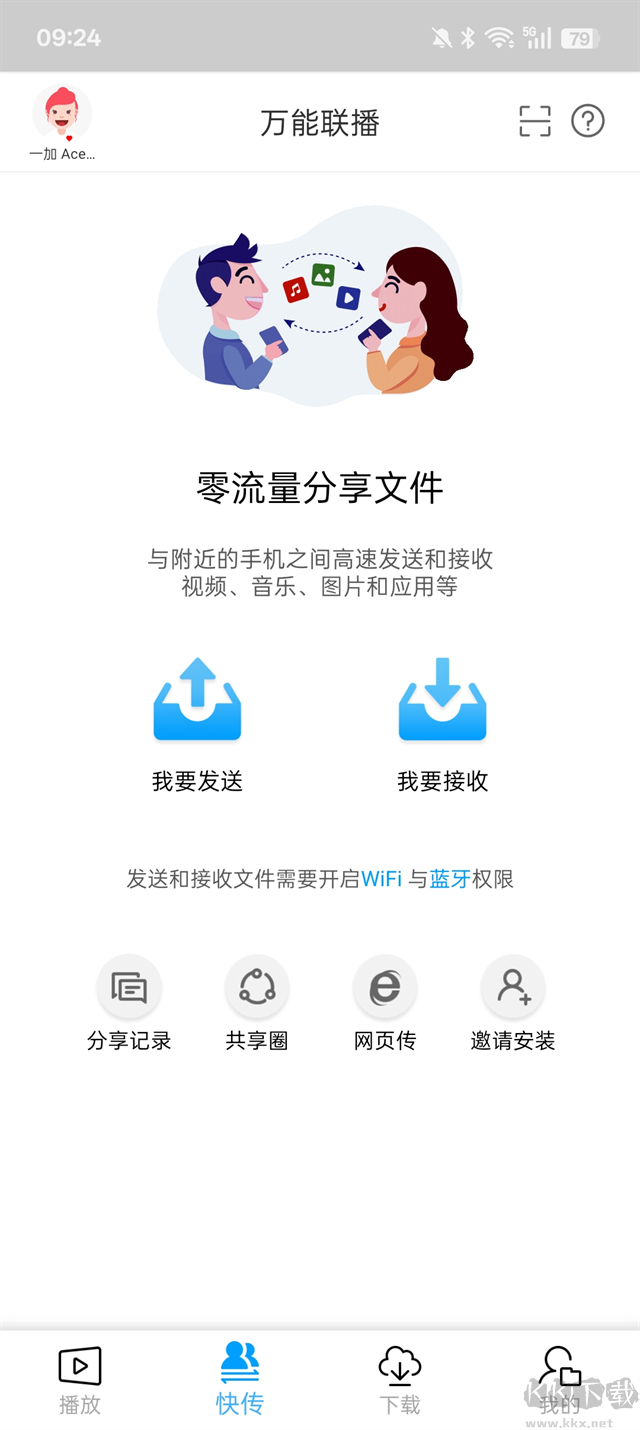Go to the 我的 tab
This screenshot has width=640, height=1430.
[559, 1379]
